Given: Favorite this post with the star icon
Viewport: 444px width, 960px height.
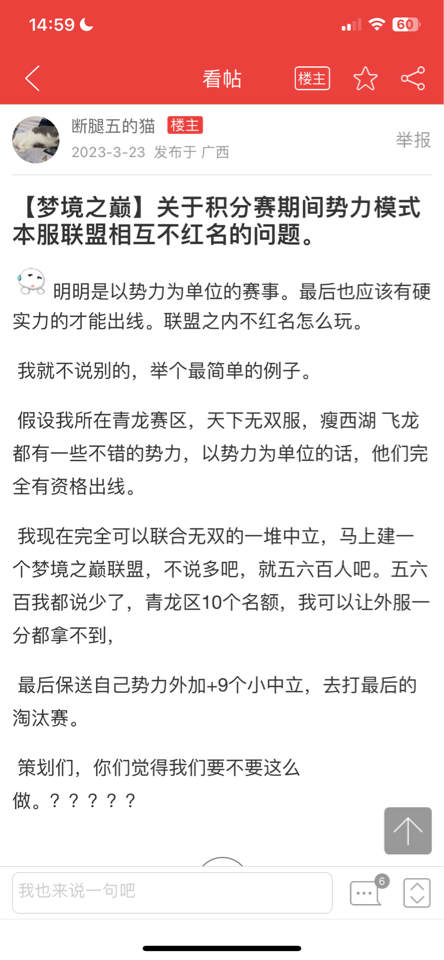Looking at the screenshot, I should click(x=366, y=78).
